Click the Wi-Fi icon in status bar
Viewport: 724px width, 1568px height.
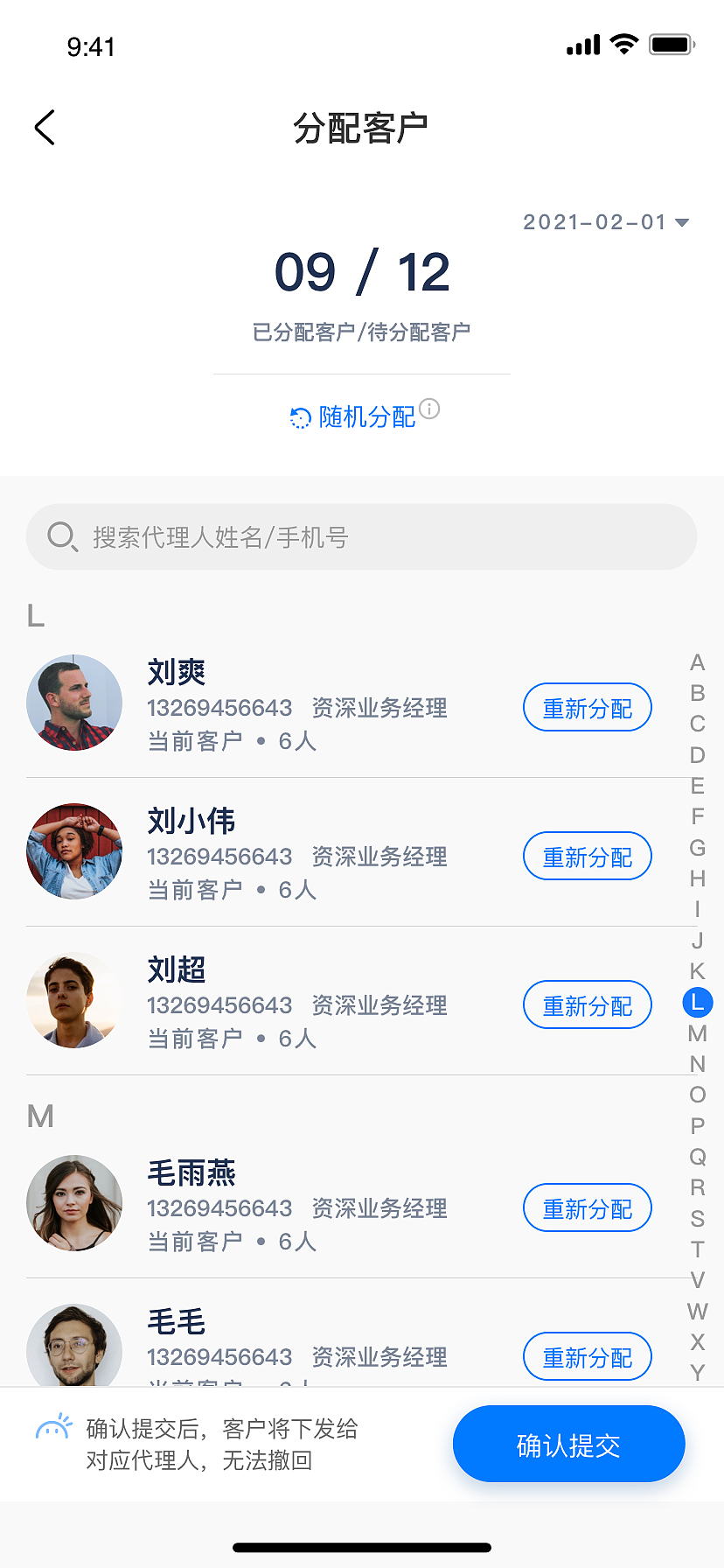622,45
